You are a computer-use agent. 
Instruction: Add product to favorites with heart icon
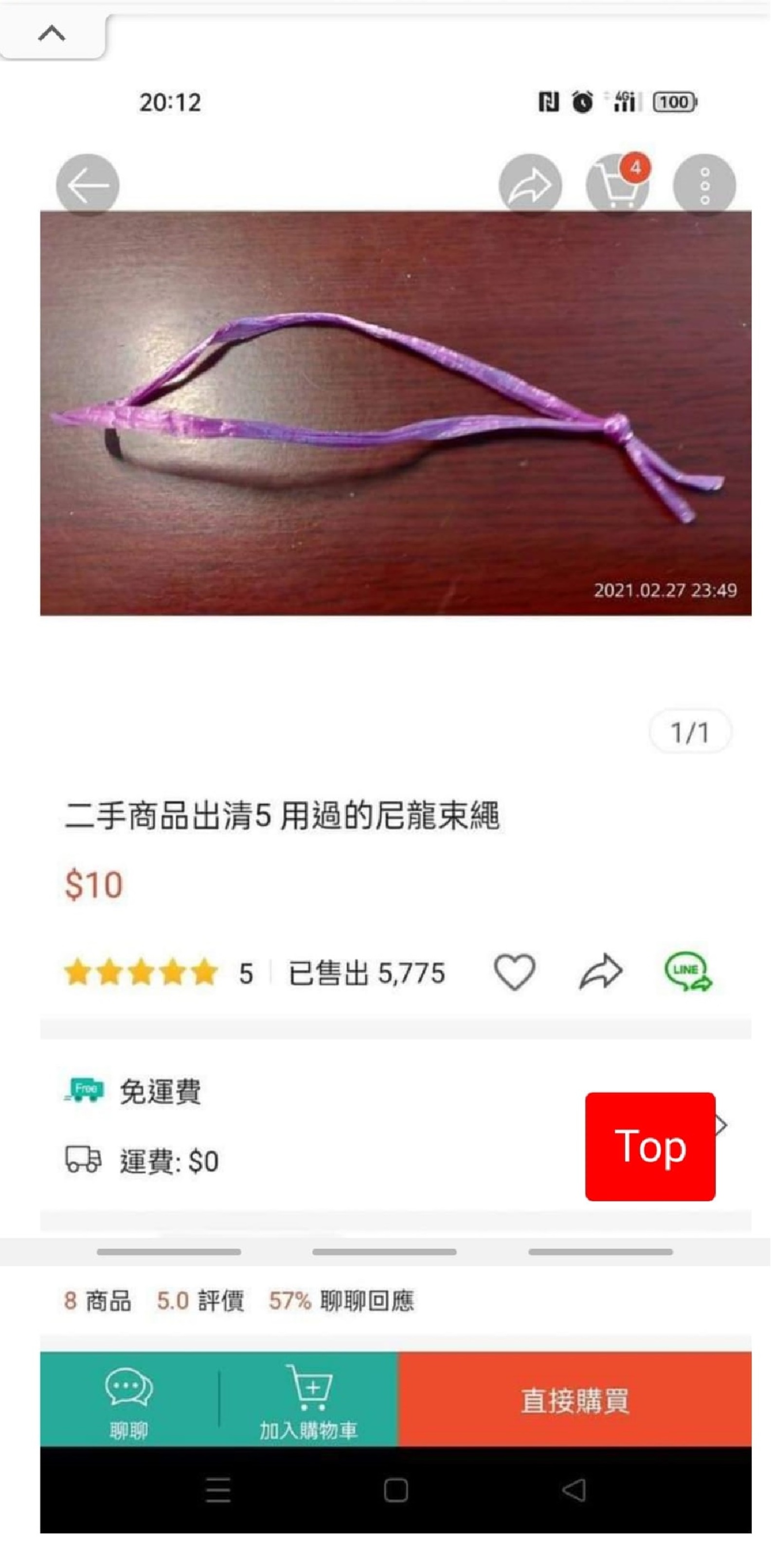(514, 971)
